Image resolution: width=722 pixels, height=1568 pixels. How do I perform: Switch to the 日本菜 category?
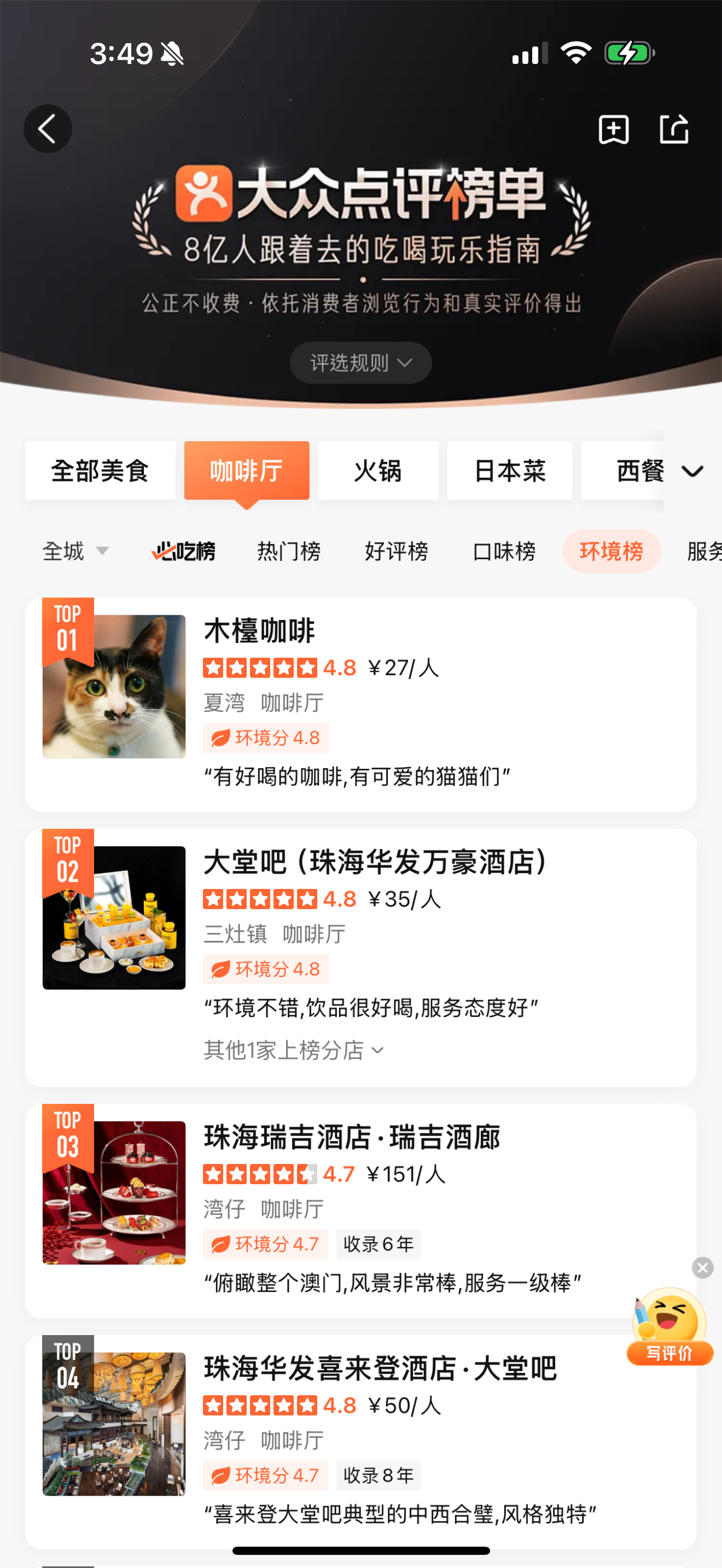point(510,471)
